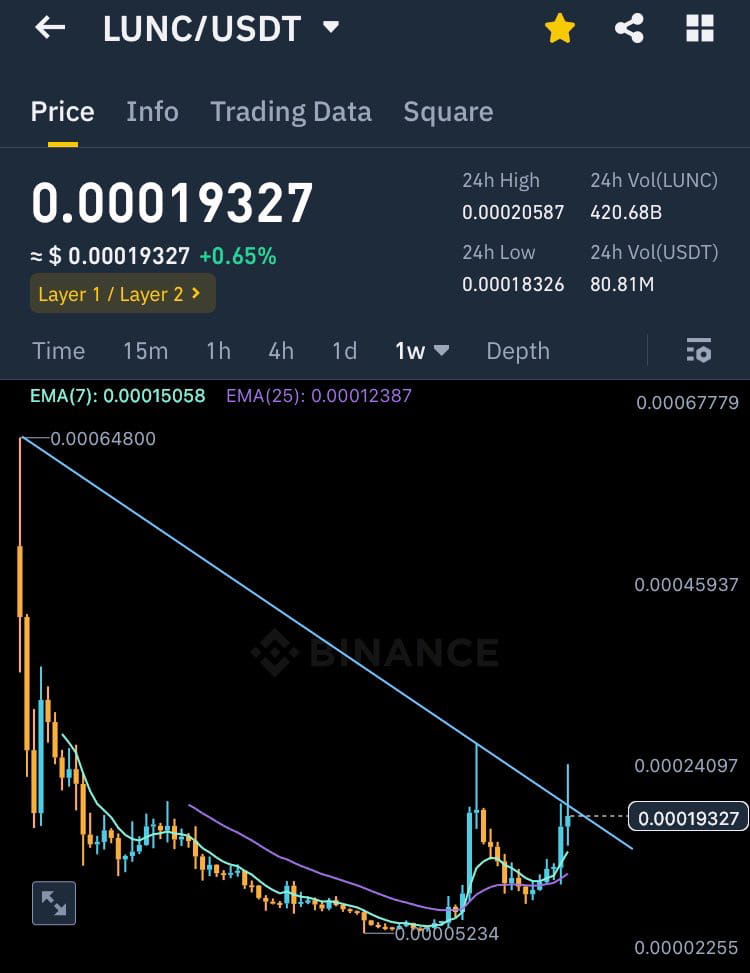Screen dimensions: 750x973
Task: Tap the current price marker 0.00019327
Action: (688, 817)
